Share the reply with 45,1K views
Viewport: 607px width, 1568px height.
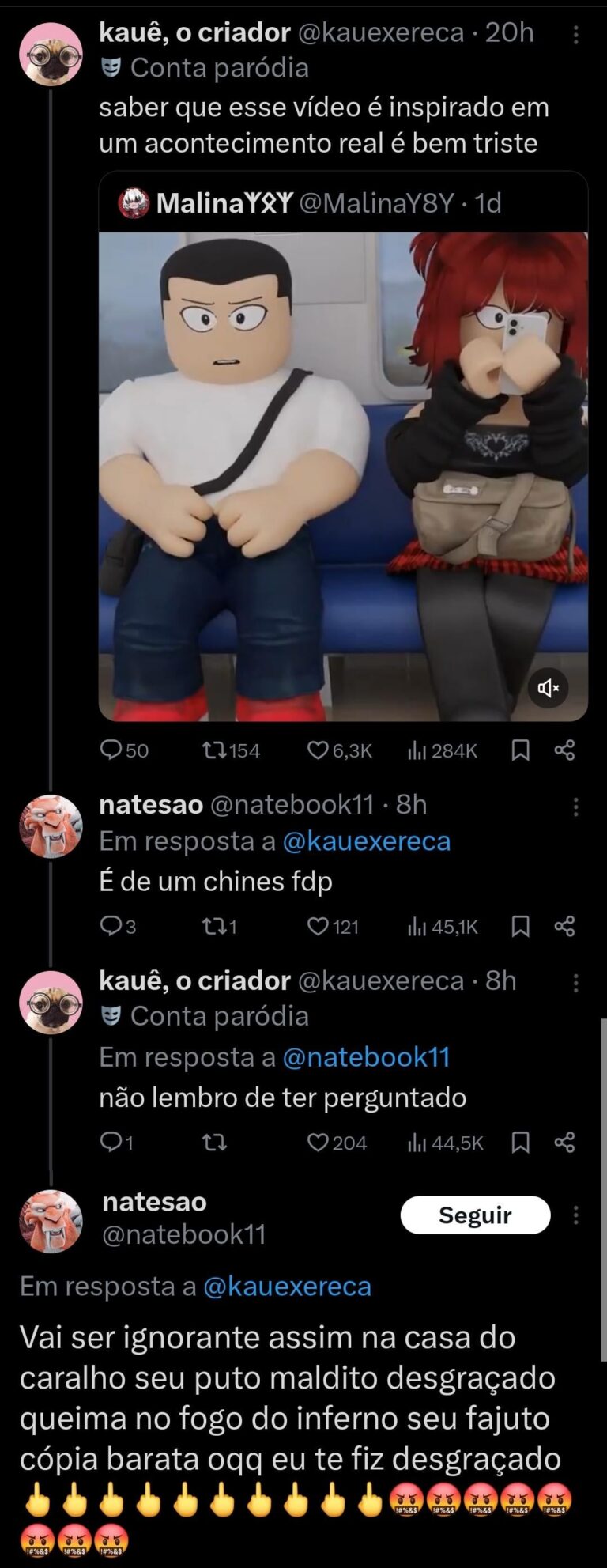click(x=564, y=926)
